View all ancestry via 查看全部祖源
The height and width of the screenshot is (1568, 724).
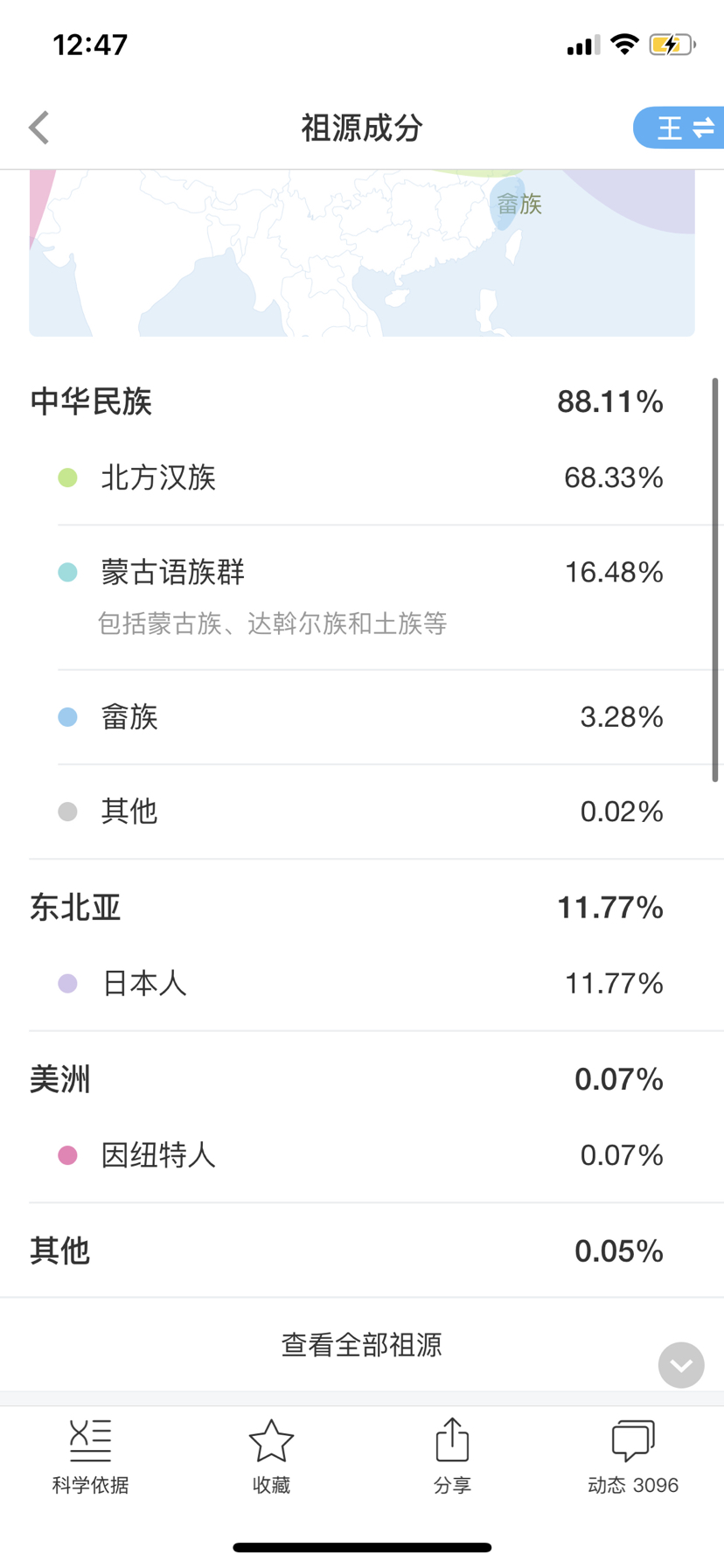[361, 1344]
